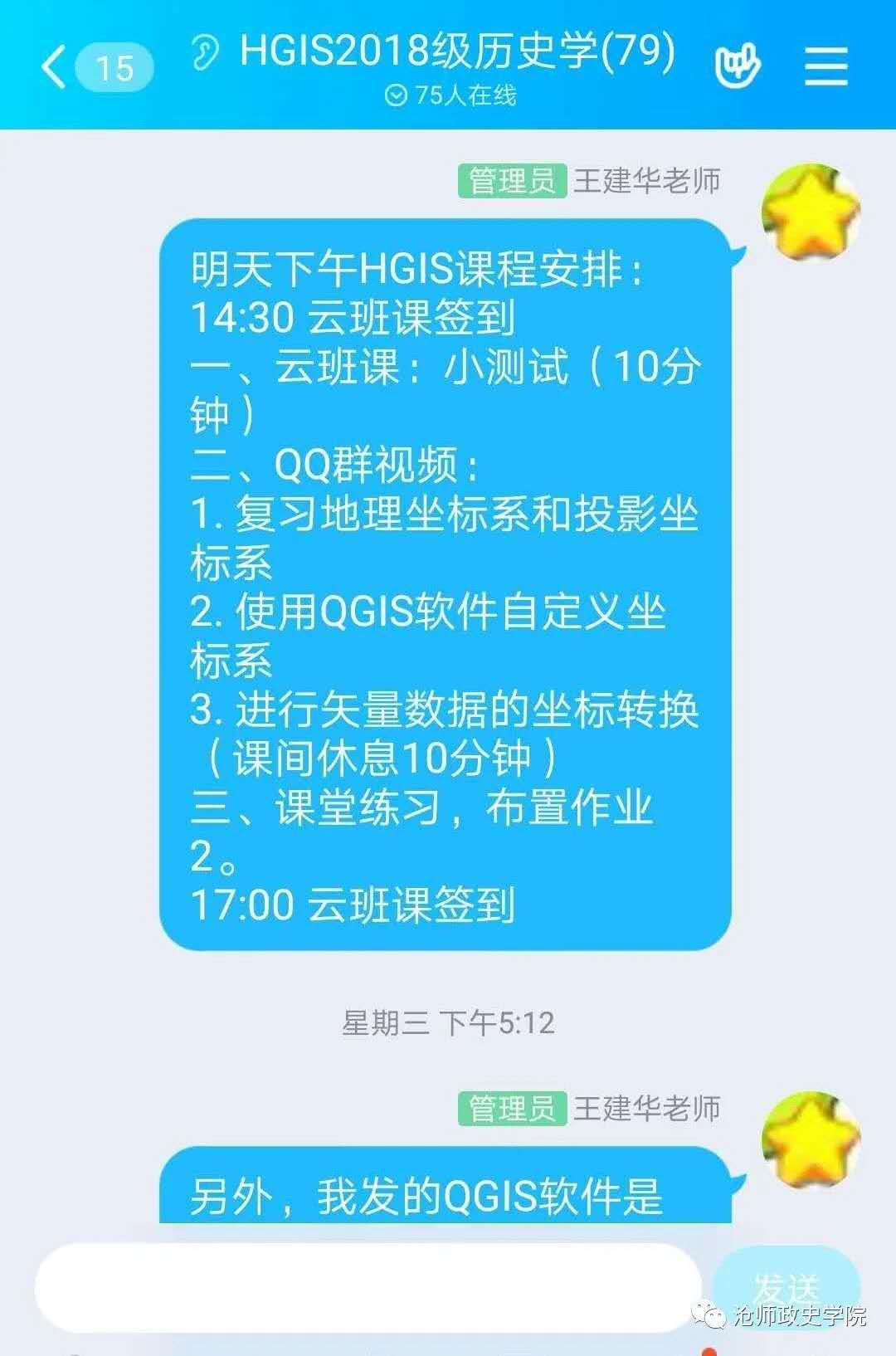Viewport: 896px width, 1356px height.
Task: Open the group interaction hand icon
Action: tap(737, 66)
